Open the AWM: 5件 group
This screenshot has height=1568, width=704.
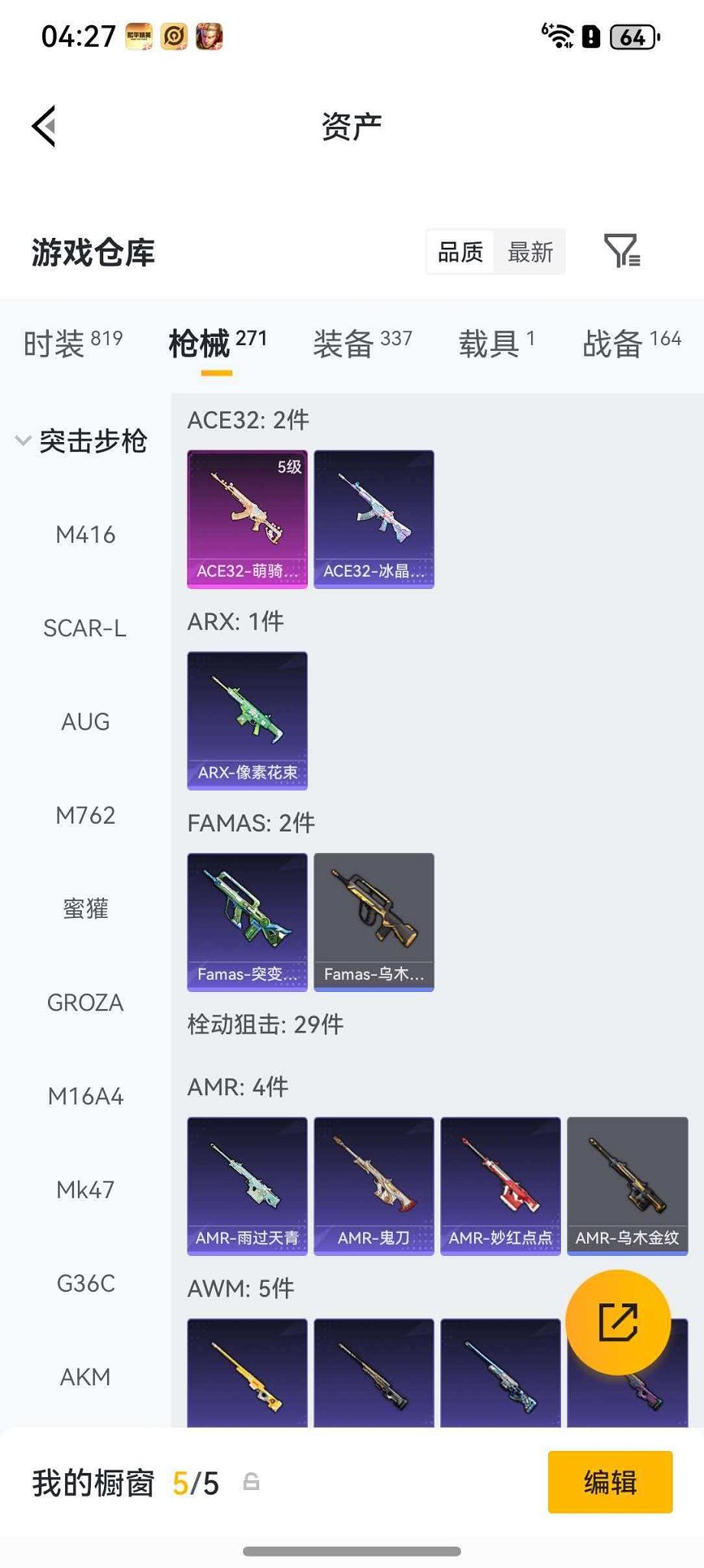click(239, 1288)
